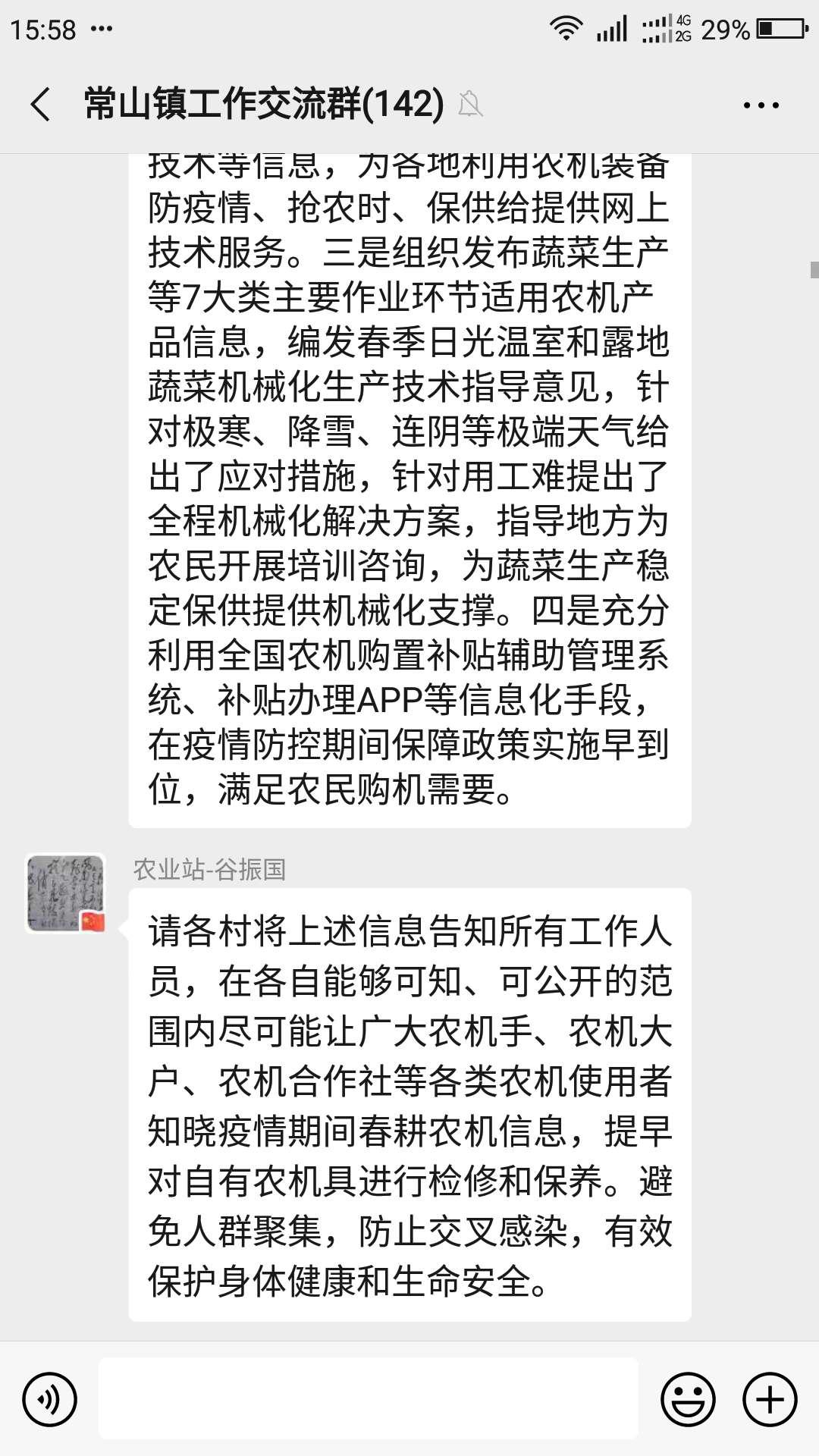Tap the message text input box
Viewport: 819px width, 1456px height.
pyautogui.click(x=368, y=1398)
